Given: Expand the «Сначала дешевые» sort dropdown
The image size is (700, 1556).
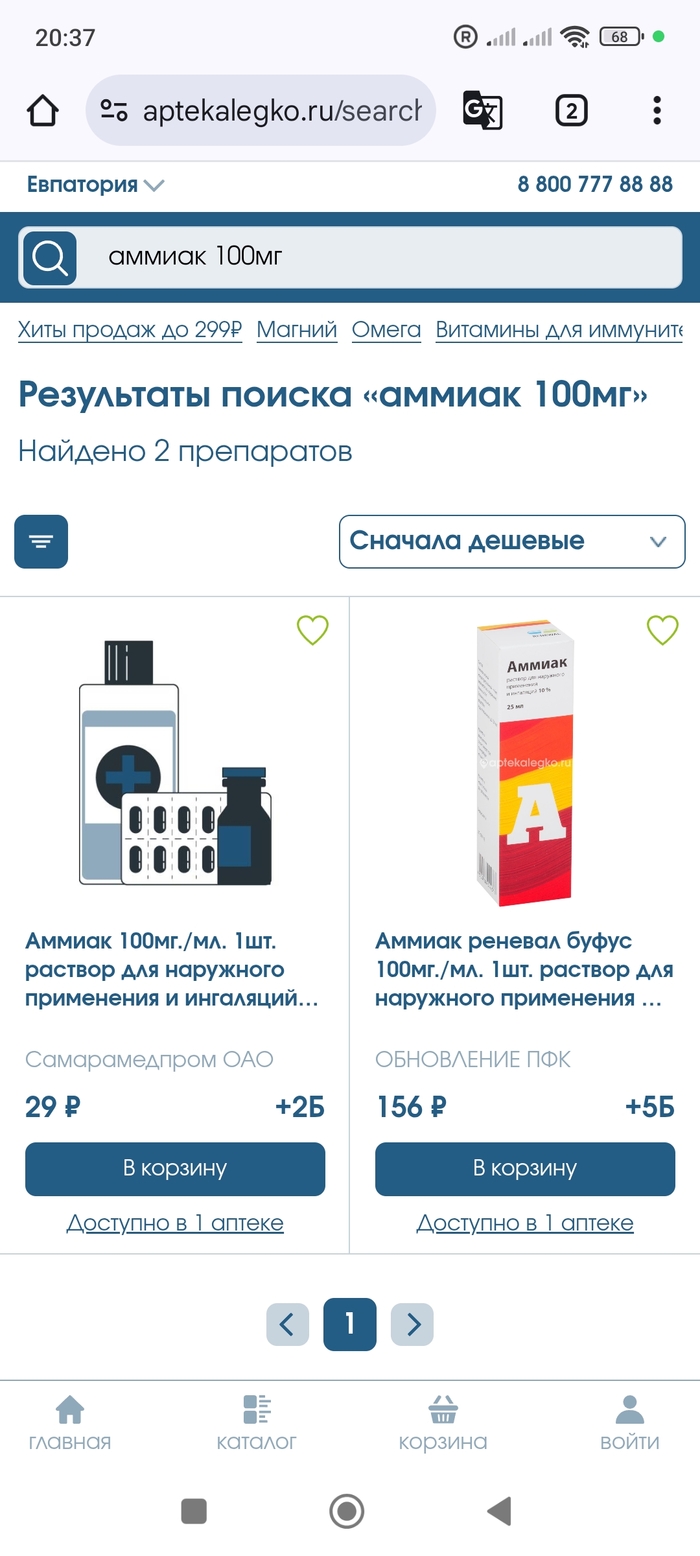Looking at the screenshot, I should coord(511,541).
